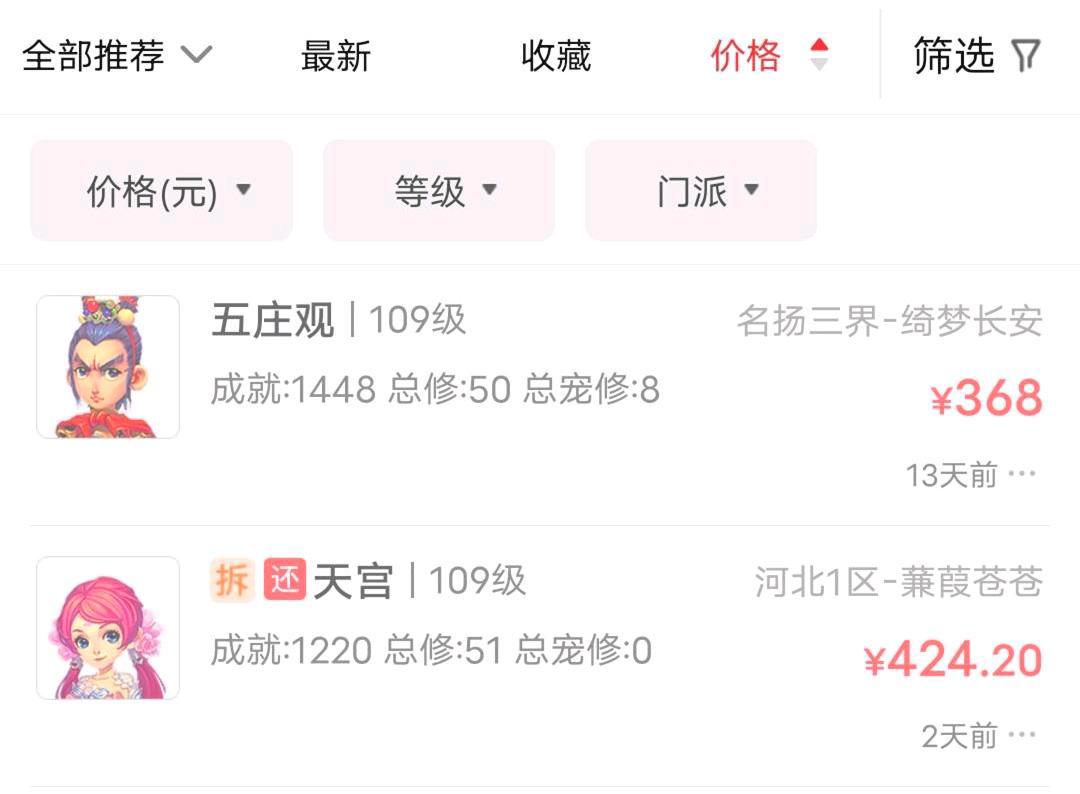Switch to the 收藏 sort tab
Image resolution: width=1080 pixels, height=794 pixels.
[x=556, y=55]
